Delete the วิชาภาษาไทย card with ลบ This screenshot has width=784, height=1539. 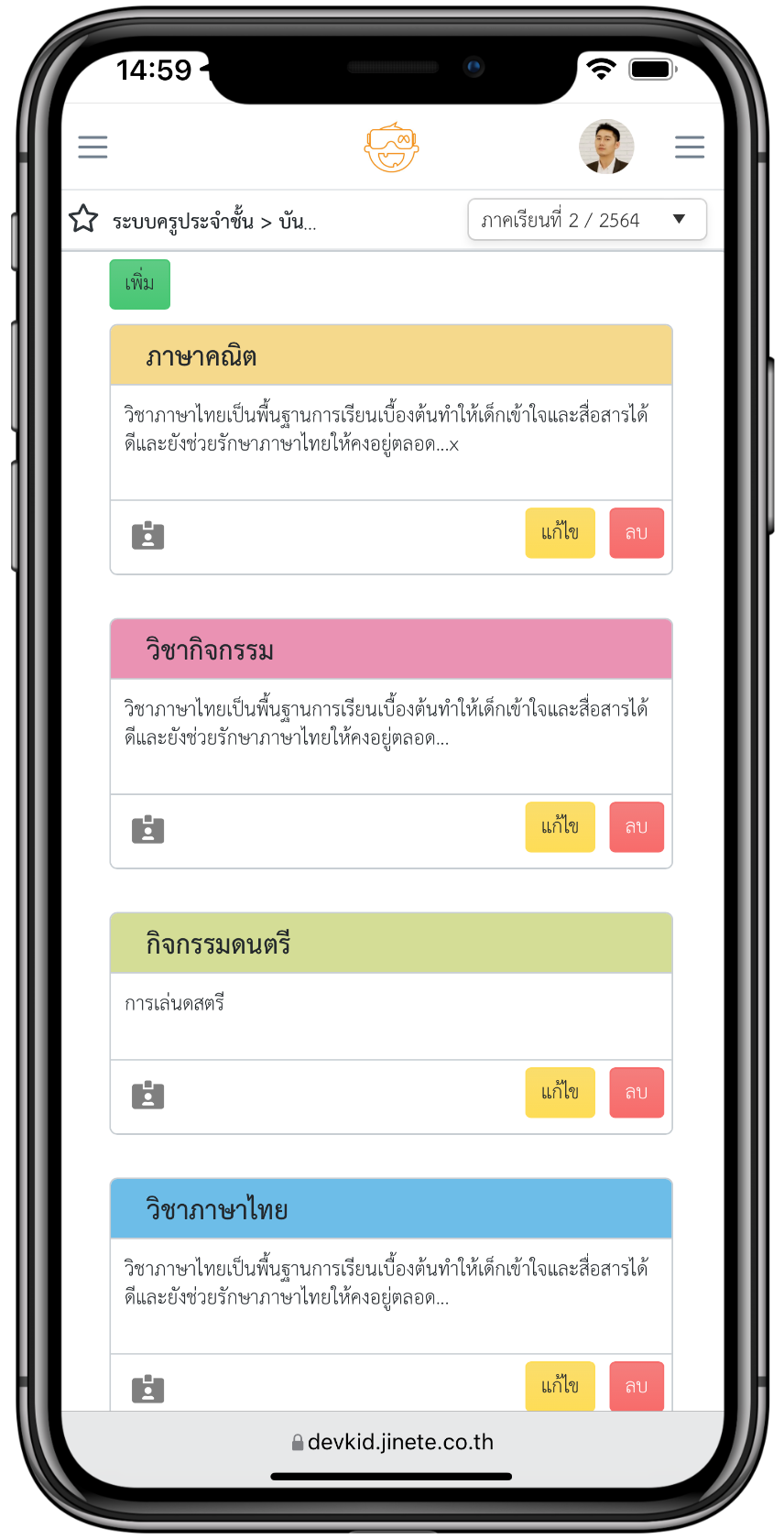pos(636,1386)
